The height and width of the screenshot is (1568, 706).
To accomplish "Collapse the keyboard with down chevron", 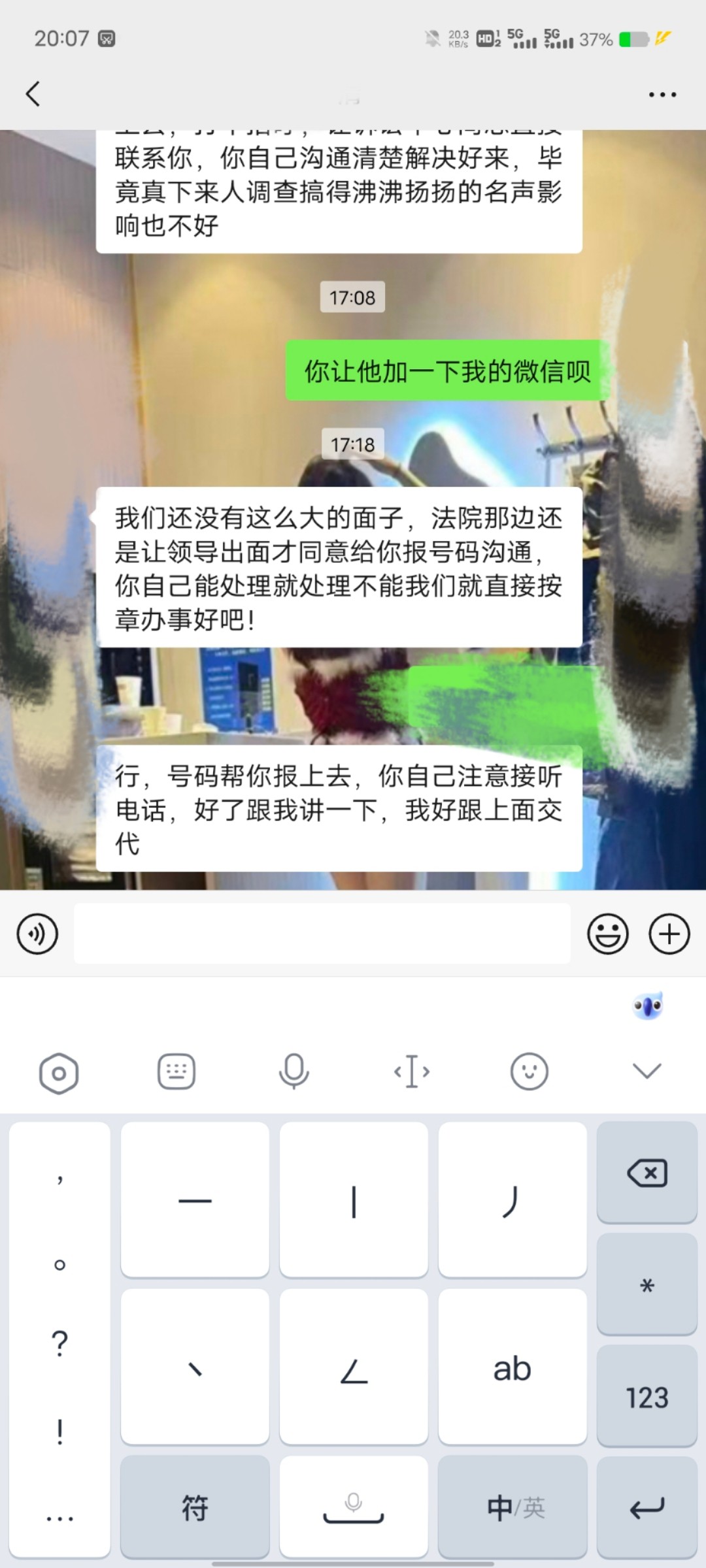I will (x=647, y=1071).
